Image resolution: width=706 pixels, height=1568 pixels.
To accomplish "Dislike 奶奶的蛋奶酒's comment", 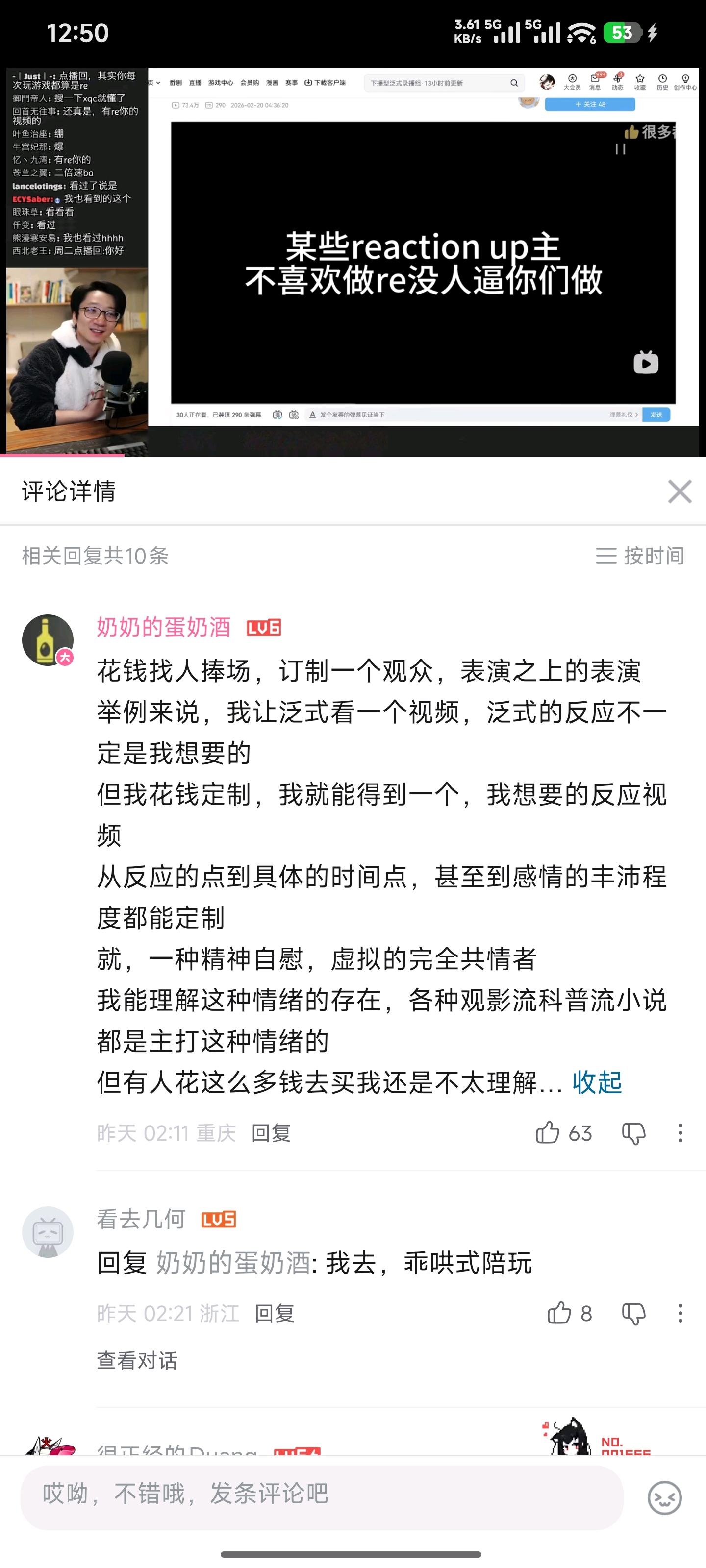I will click(633, 1133).
